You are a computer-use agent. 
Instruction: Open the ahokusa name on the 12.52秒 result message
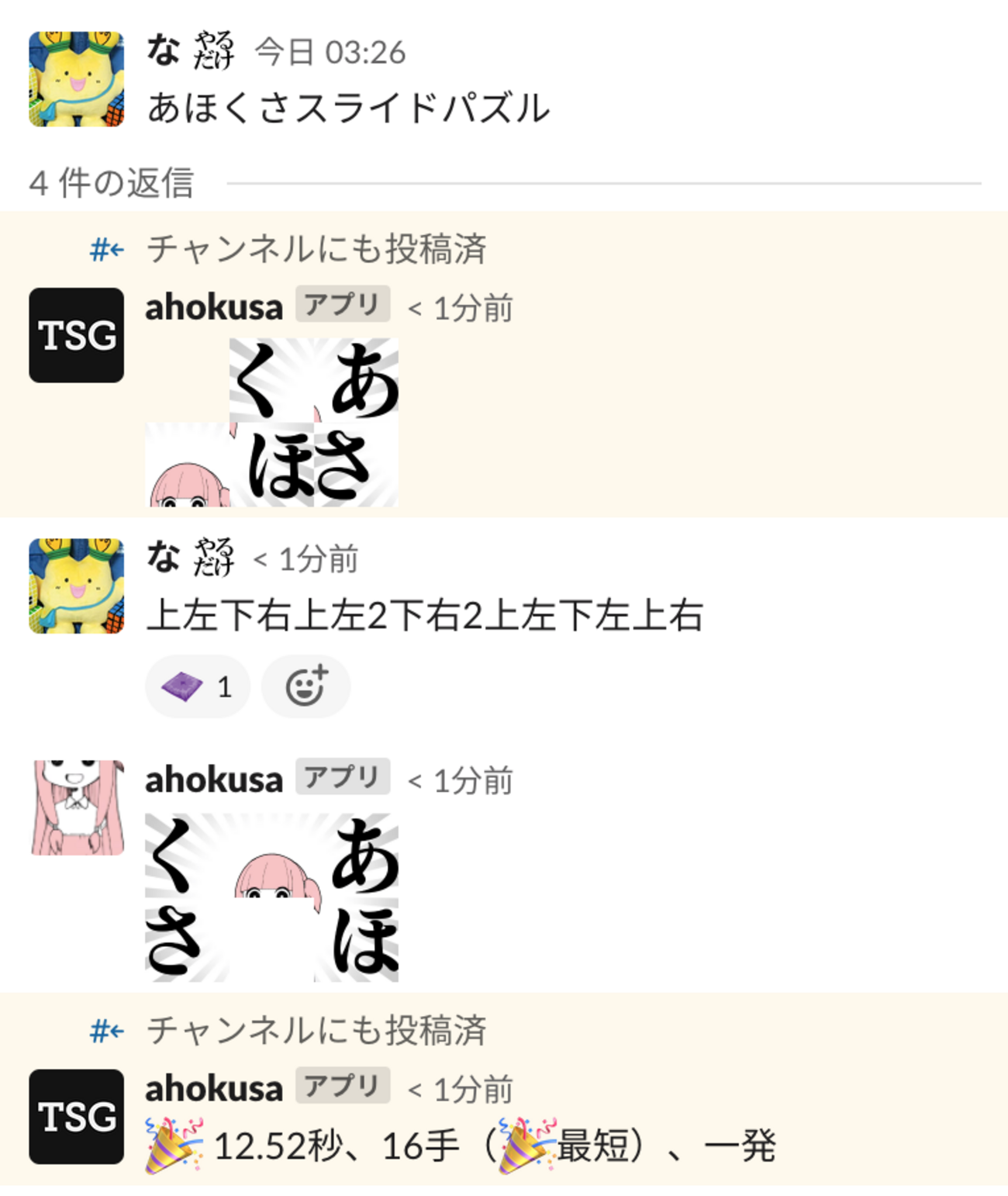point(214,1088)
